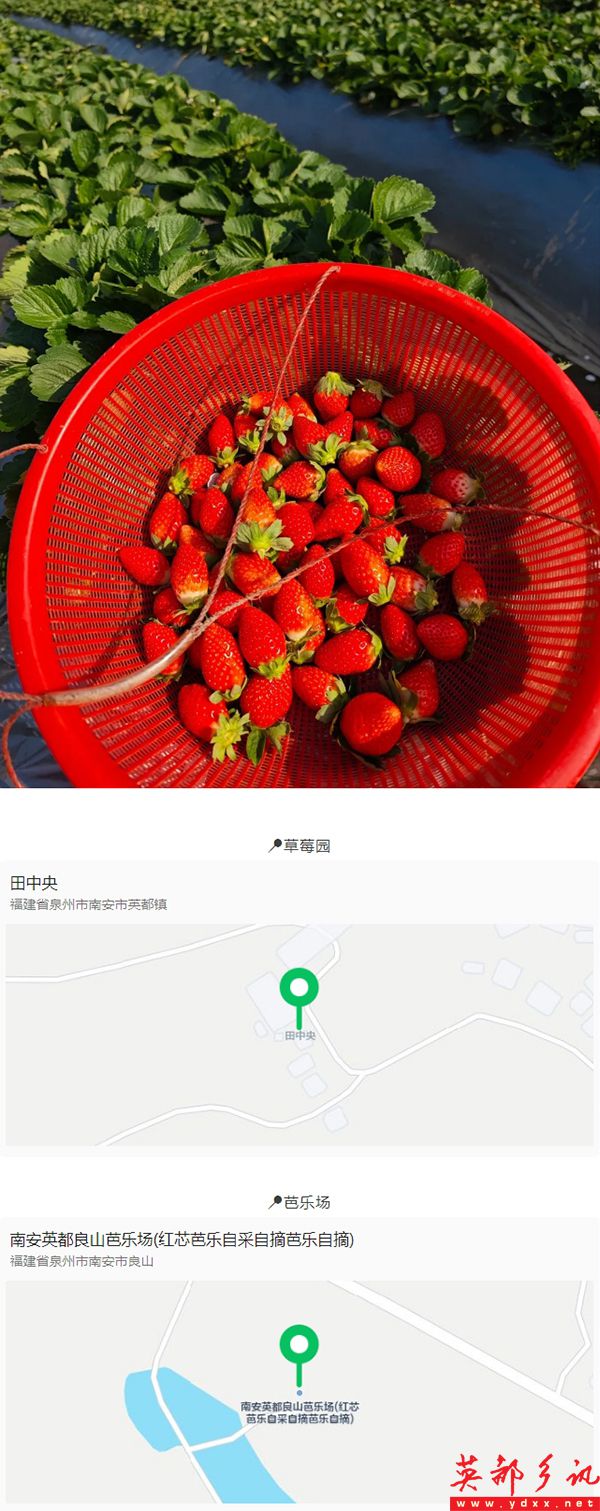
Task: Open the 田中央 location card
Action: point(300,892)
